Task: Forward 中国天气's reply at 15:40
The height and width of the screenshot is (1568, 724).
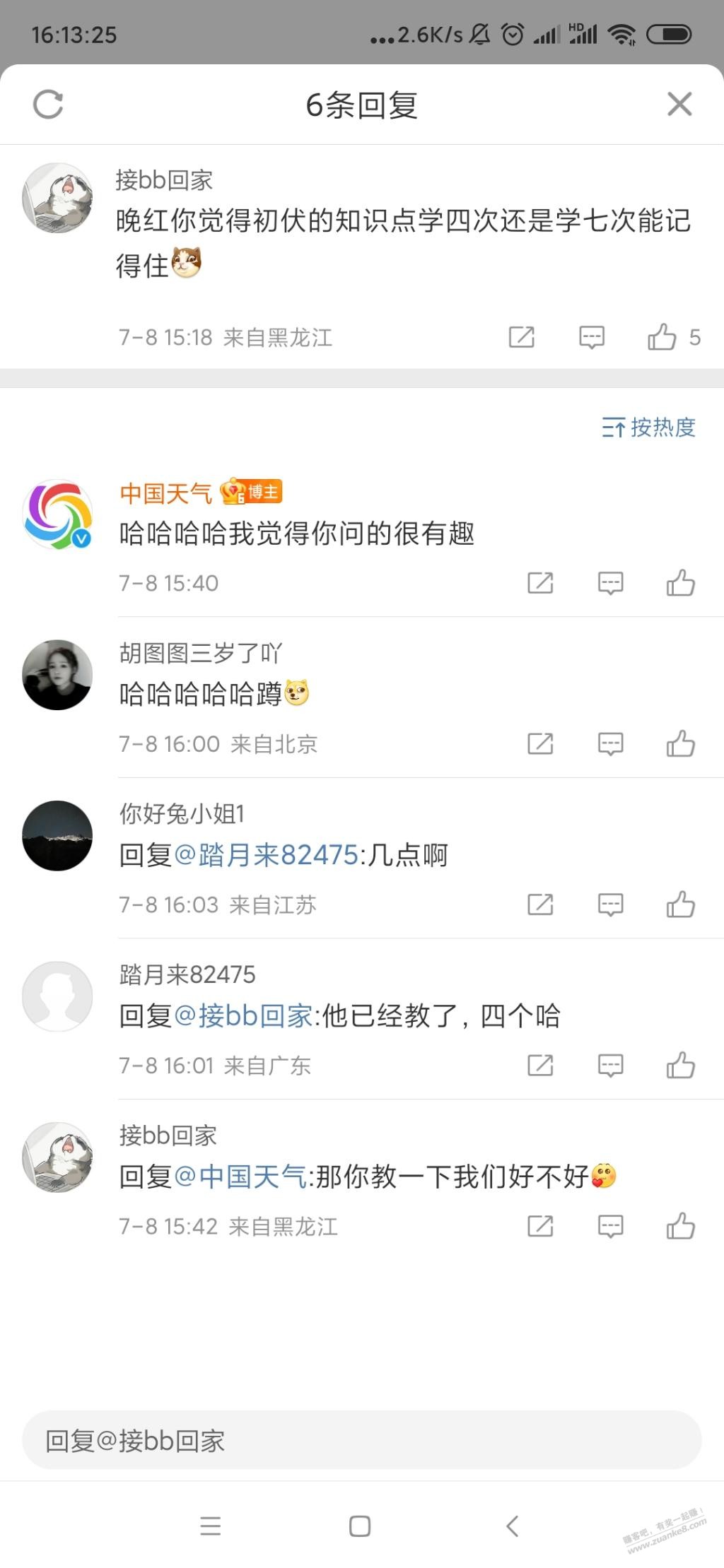Action: coord(540,583)
